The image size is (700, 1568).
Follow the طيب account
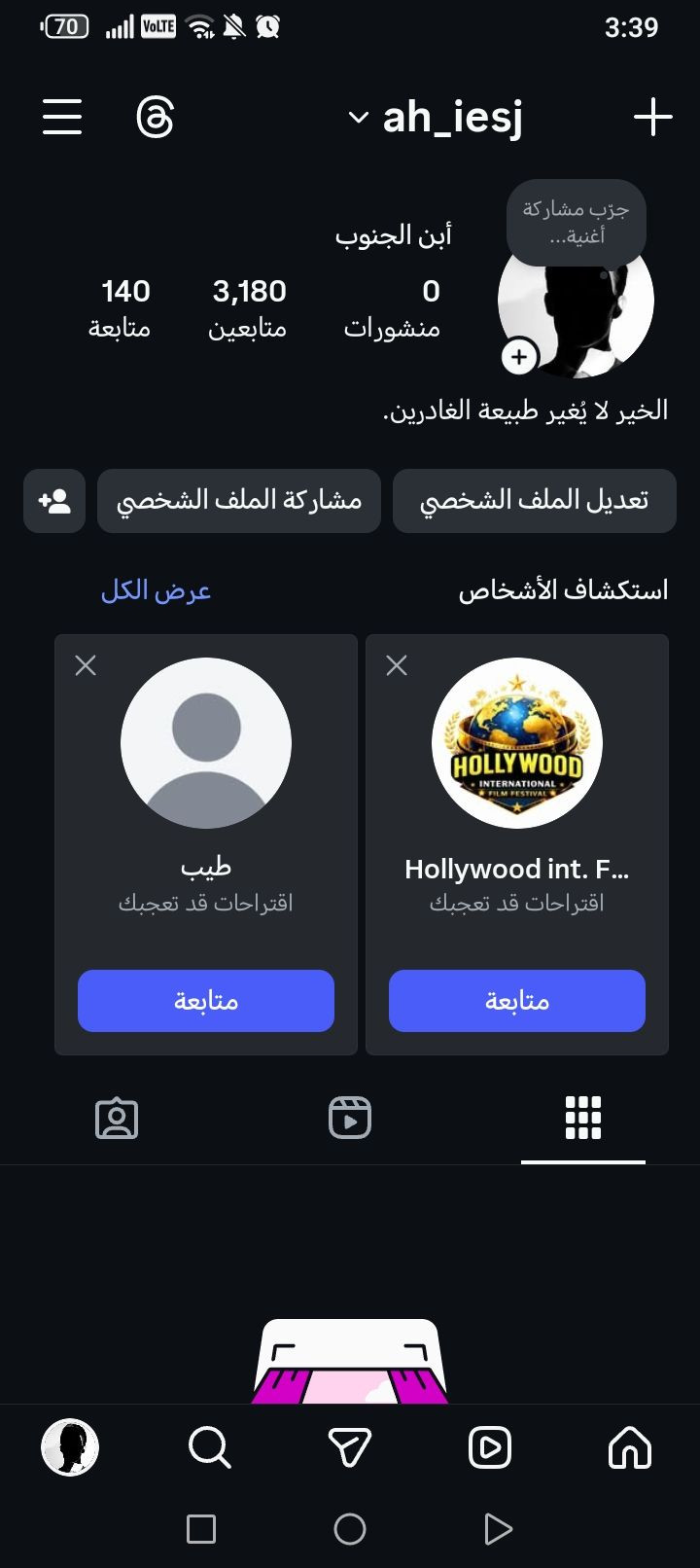pyautogui.click(x=206, y=1000)
